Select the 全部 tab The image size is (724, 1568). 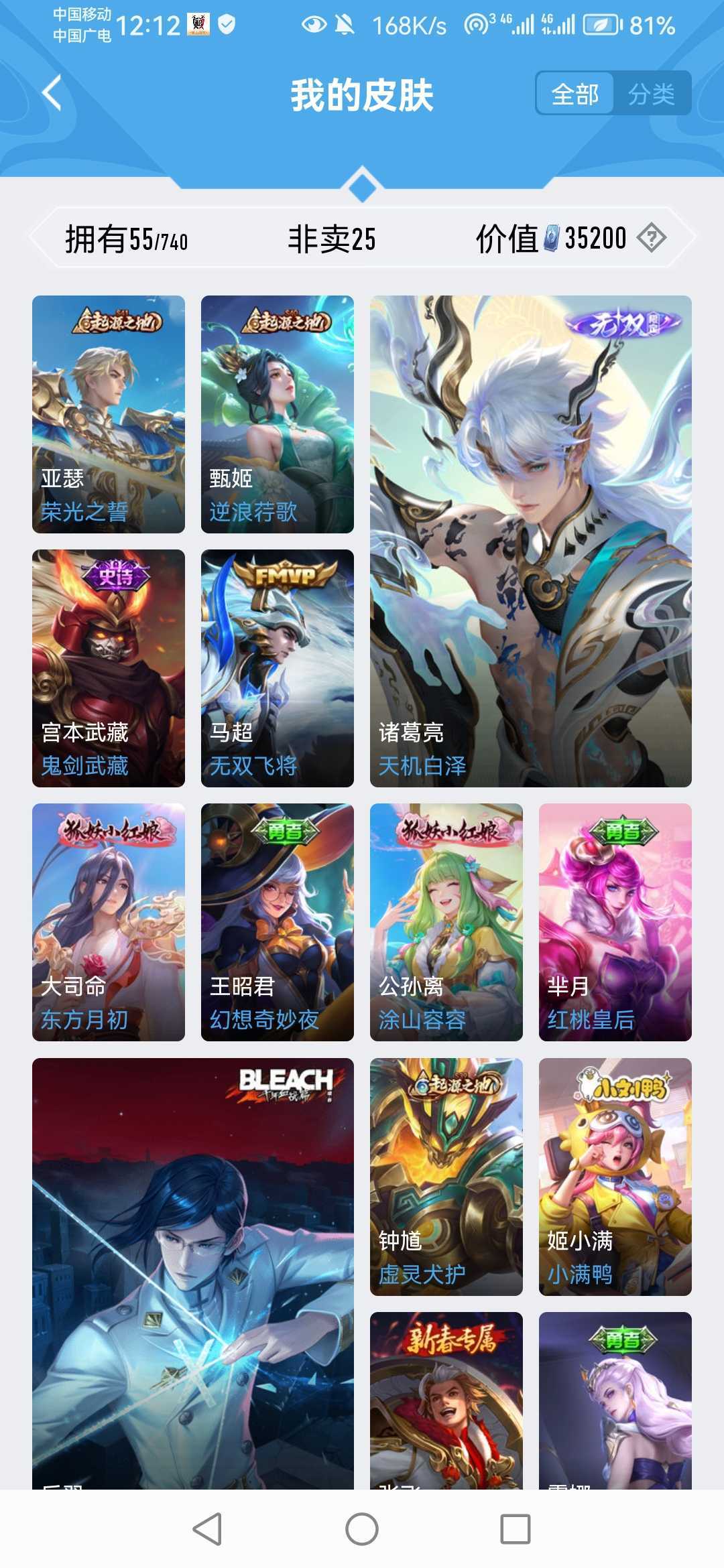575,94
